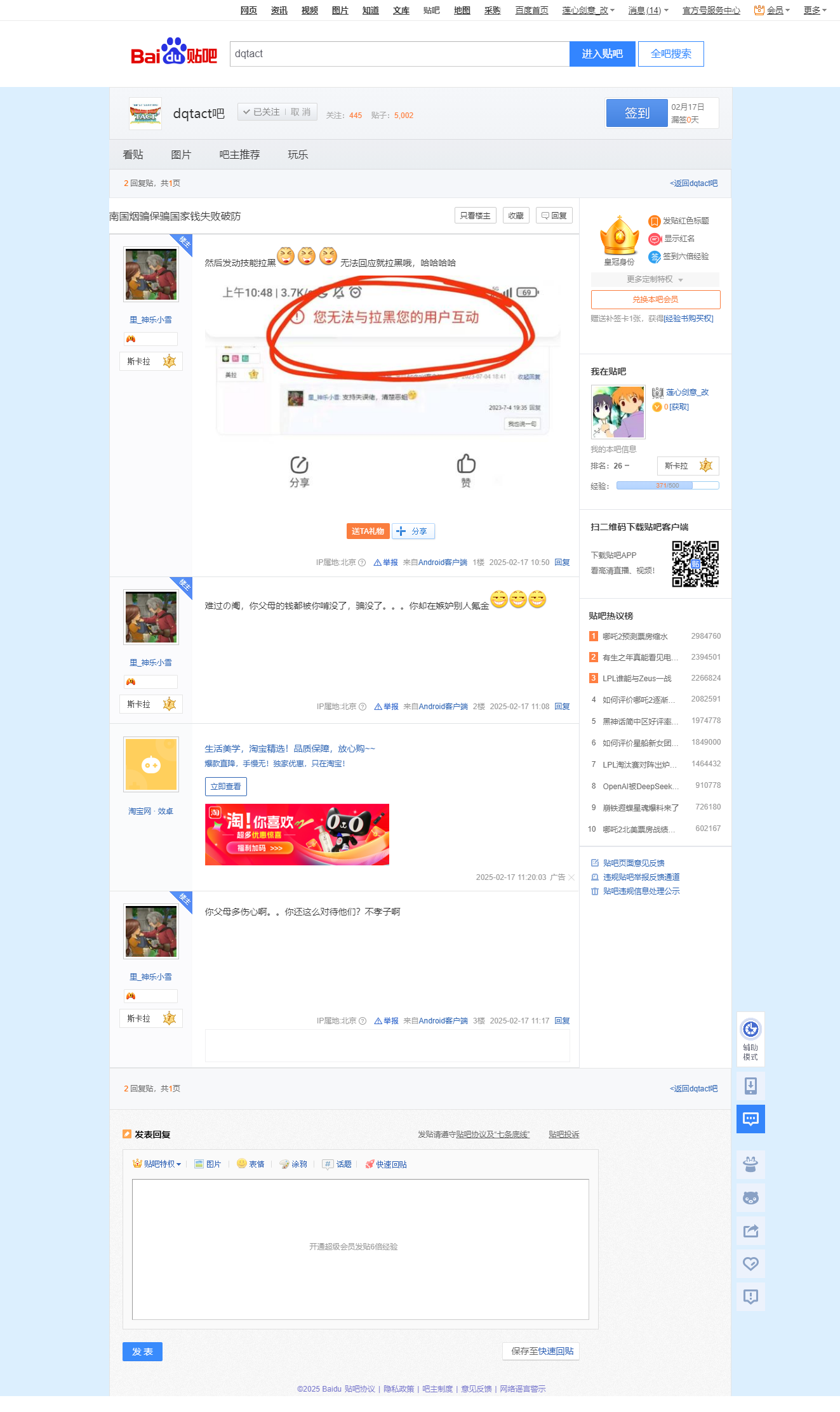
Task: Share the first post via 分享 icon
Action: pyautogui.click(x=413, y=531)
